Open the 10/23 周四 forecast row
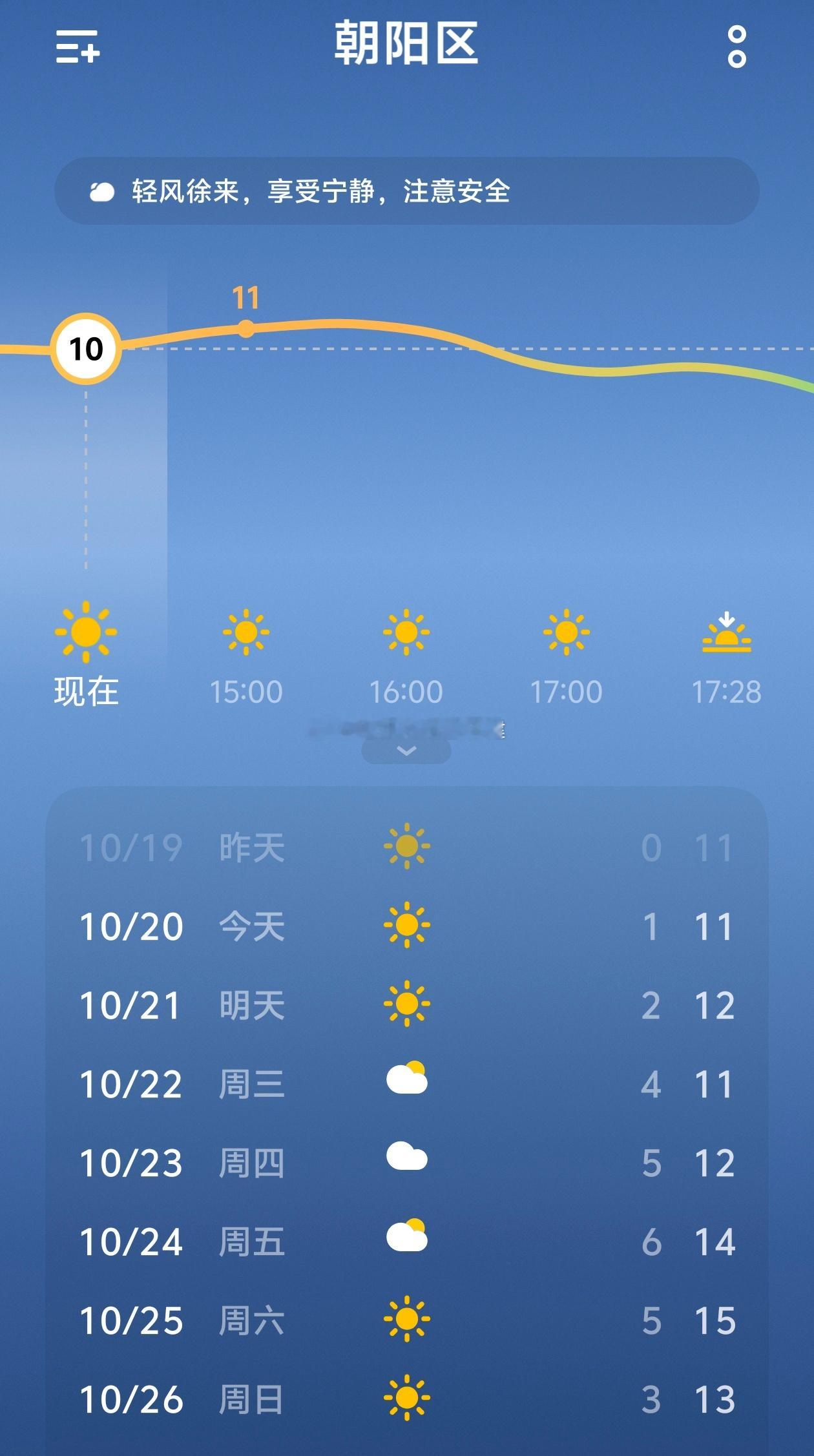 (x=407, y=1163)
